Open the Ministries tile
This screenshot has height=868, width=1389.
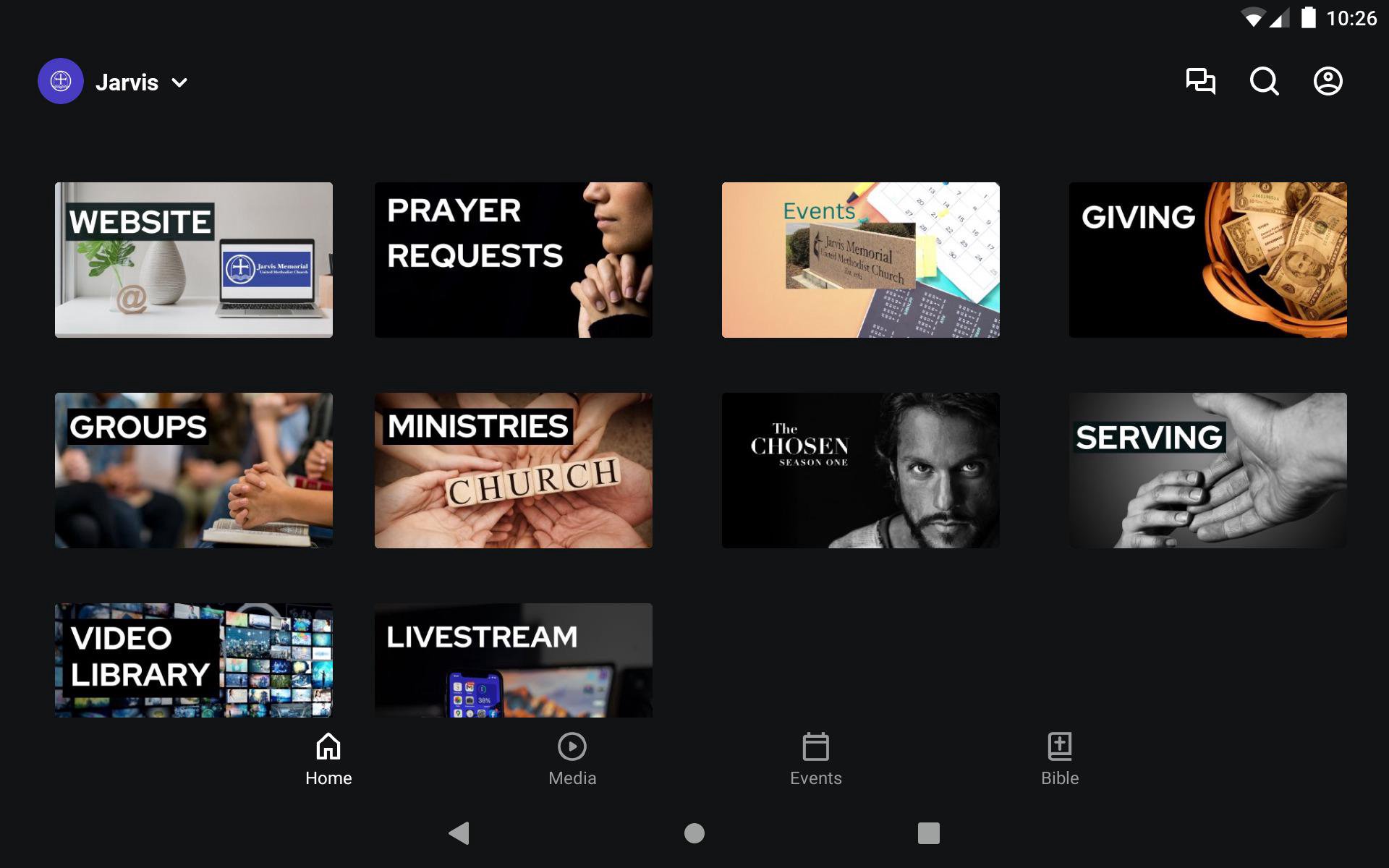coord(513,470)
